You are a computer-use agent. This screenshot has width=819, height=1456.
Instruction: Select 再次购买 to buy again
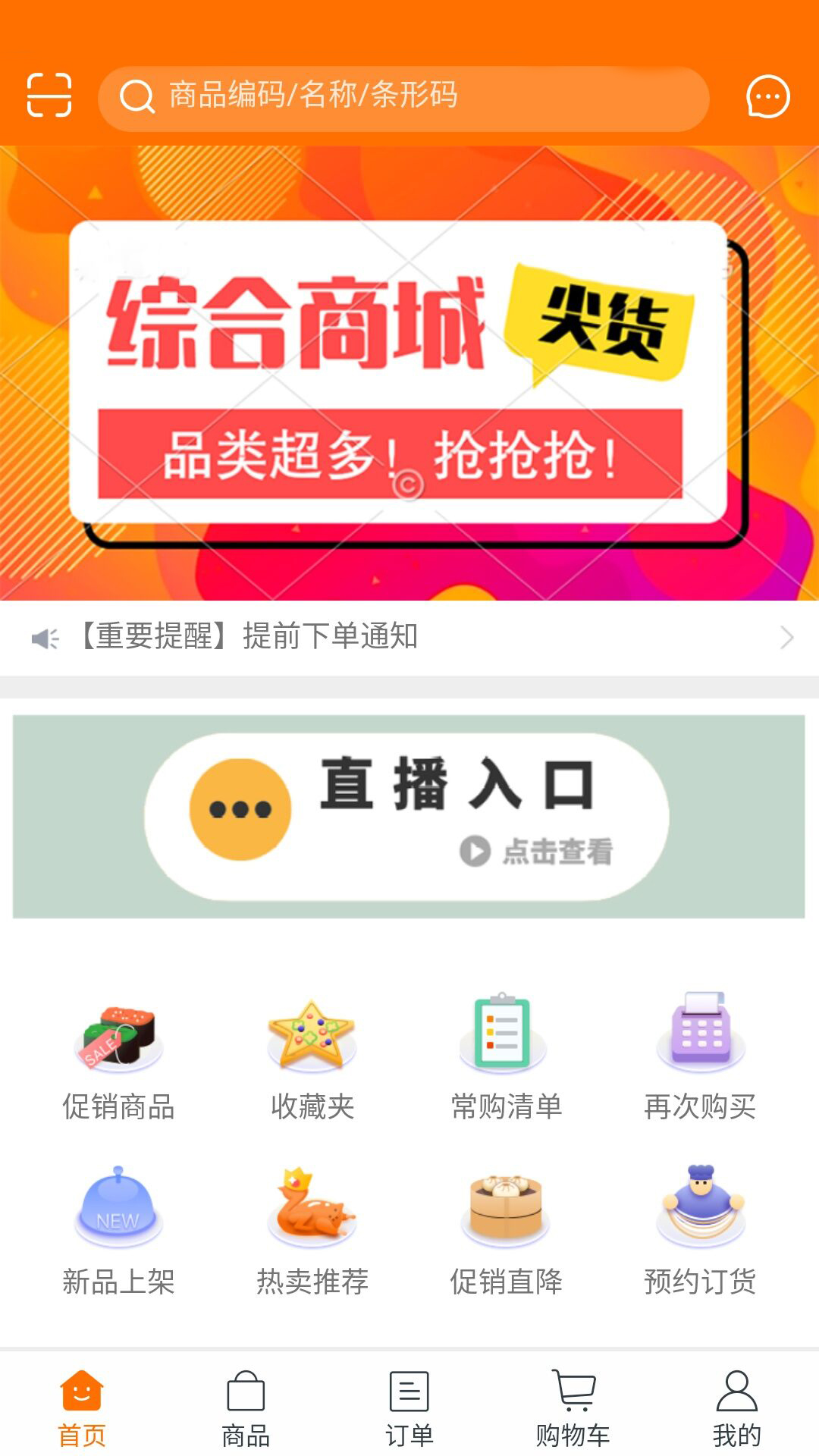(x=700, y=1058)
